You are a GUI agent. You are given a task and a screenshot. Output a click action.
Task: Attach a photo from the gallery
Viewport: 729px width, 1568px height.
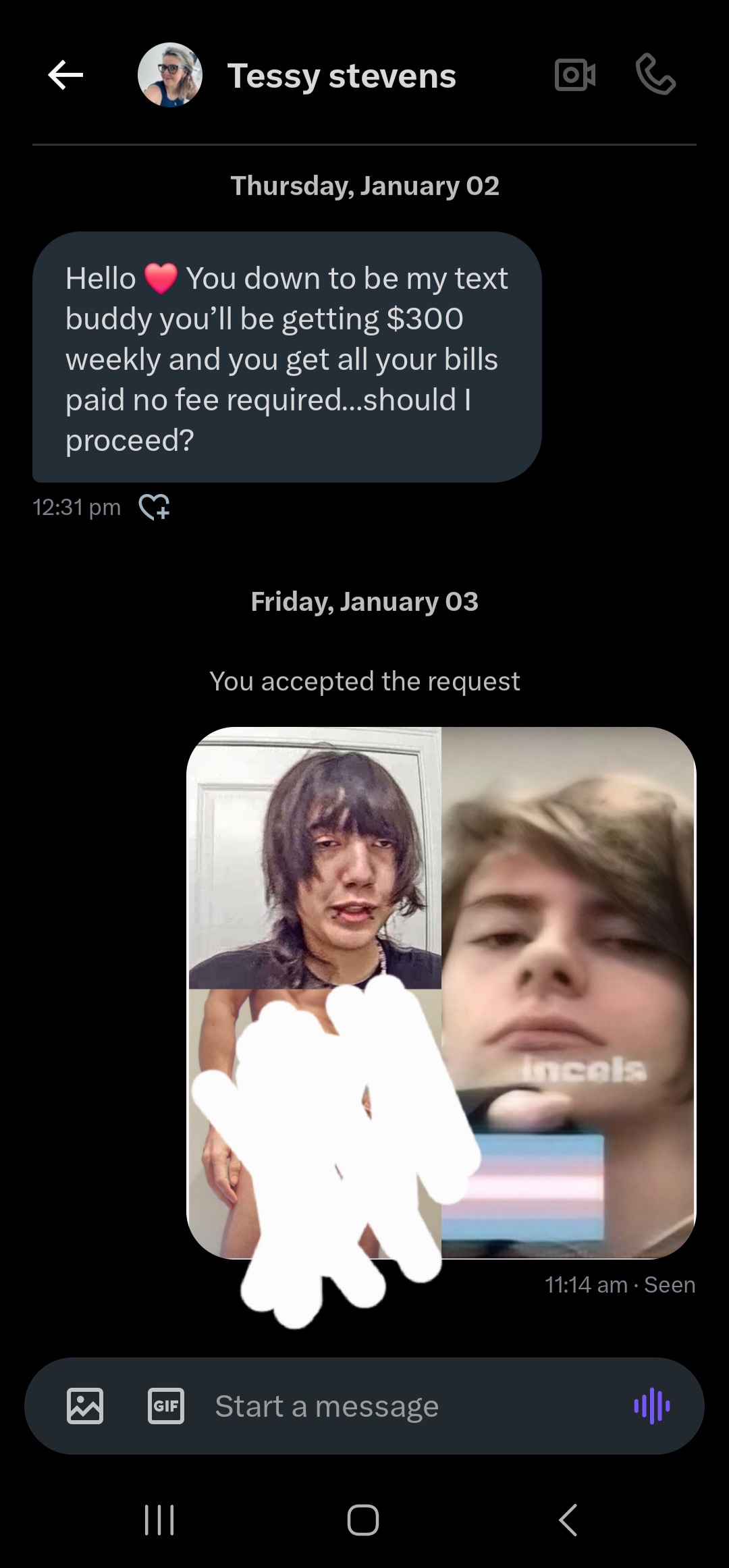click(85, 1406)
